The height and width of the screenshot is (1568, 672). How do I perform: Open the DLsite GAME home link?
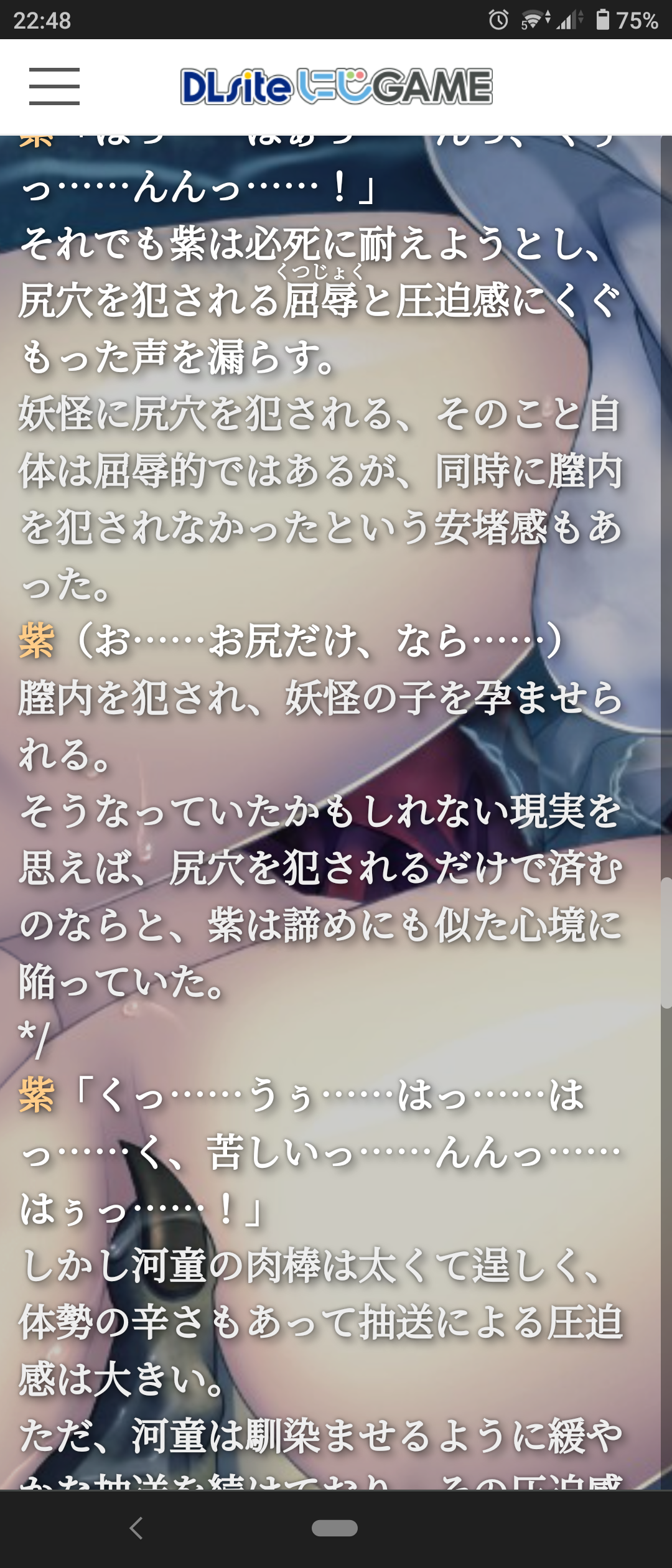[x=336, y=86]
